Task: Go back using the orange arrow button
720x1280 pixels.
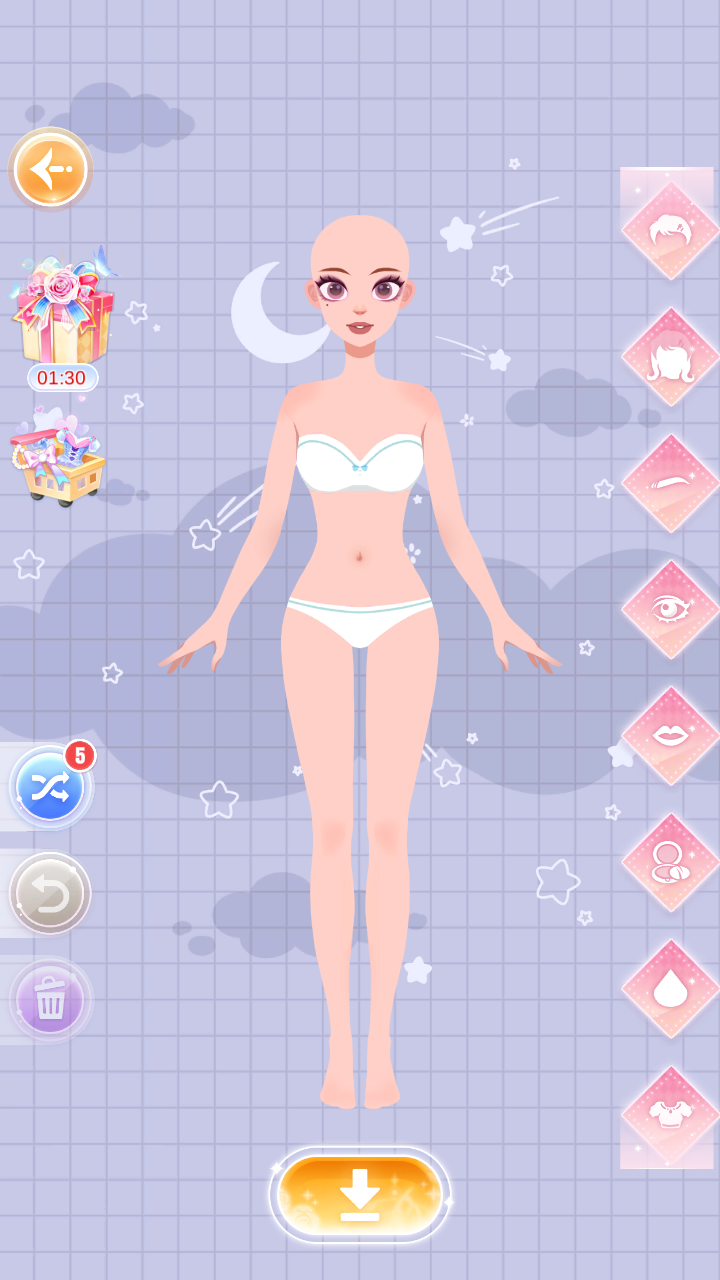Action: [50, 170]
